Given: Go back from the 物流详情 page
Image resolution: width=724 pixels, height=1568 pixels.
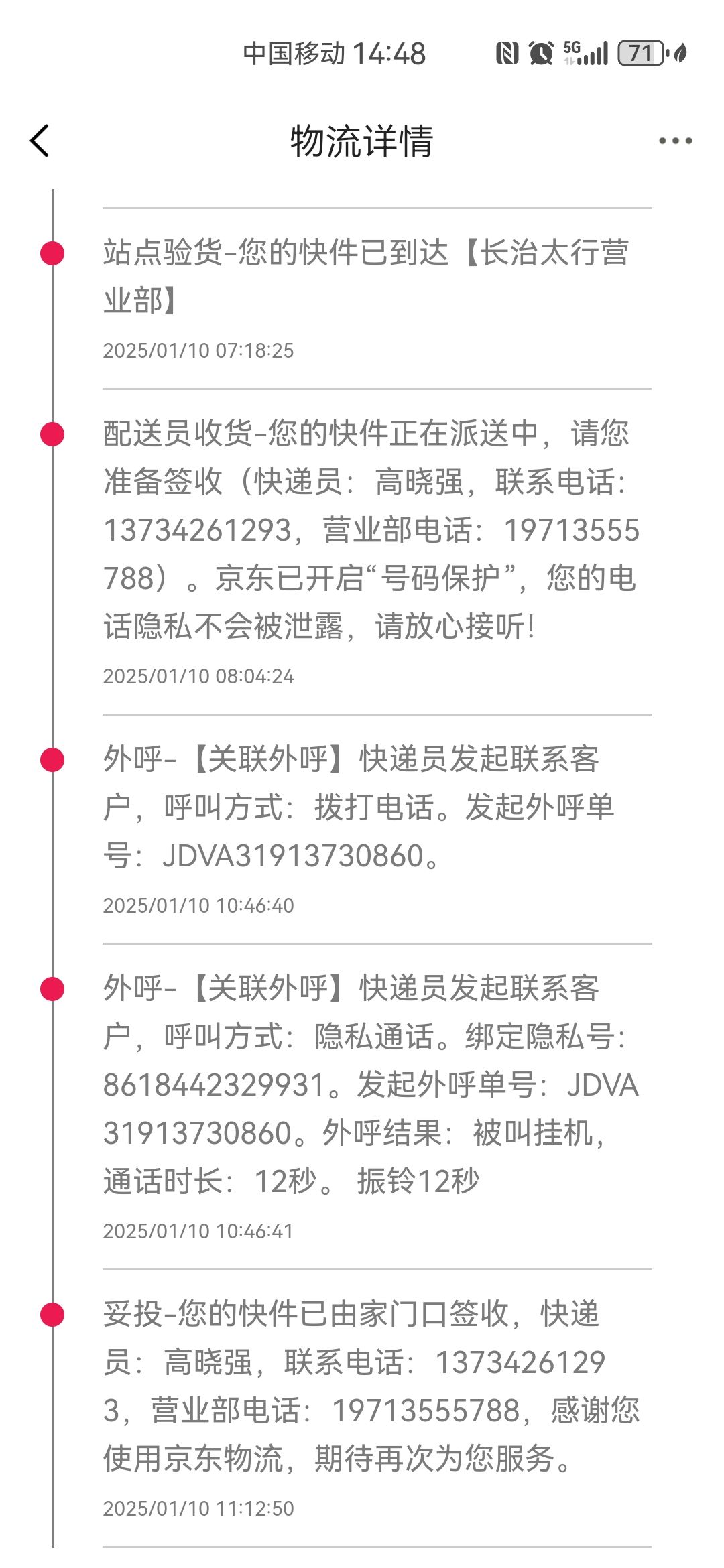Looking at the screenshot, I should tap(40, 141).
